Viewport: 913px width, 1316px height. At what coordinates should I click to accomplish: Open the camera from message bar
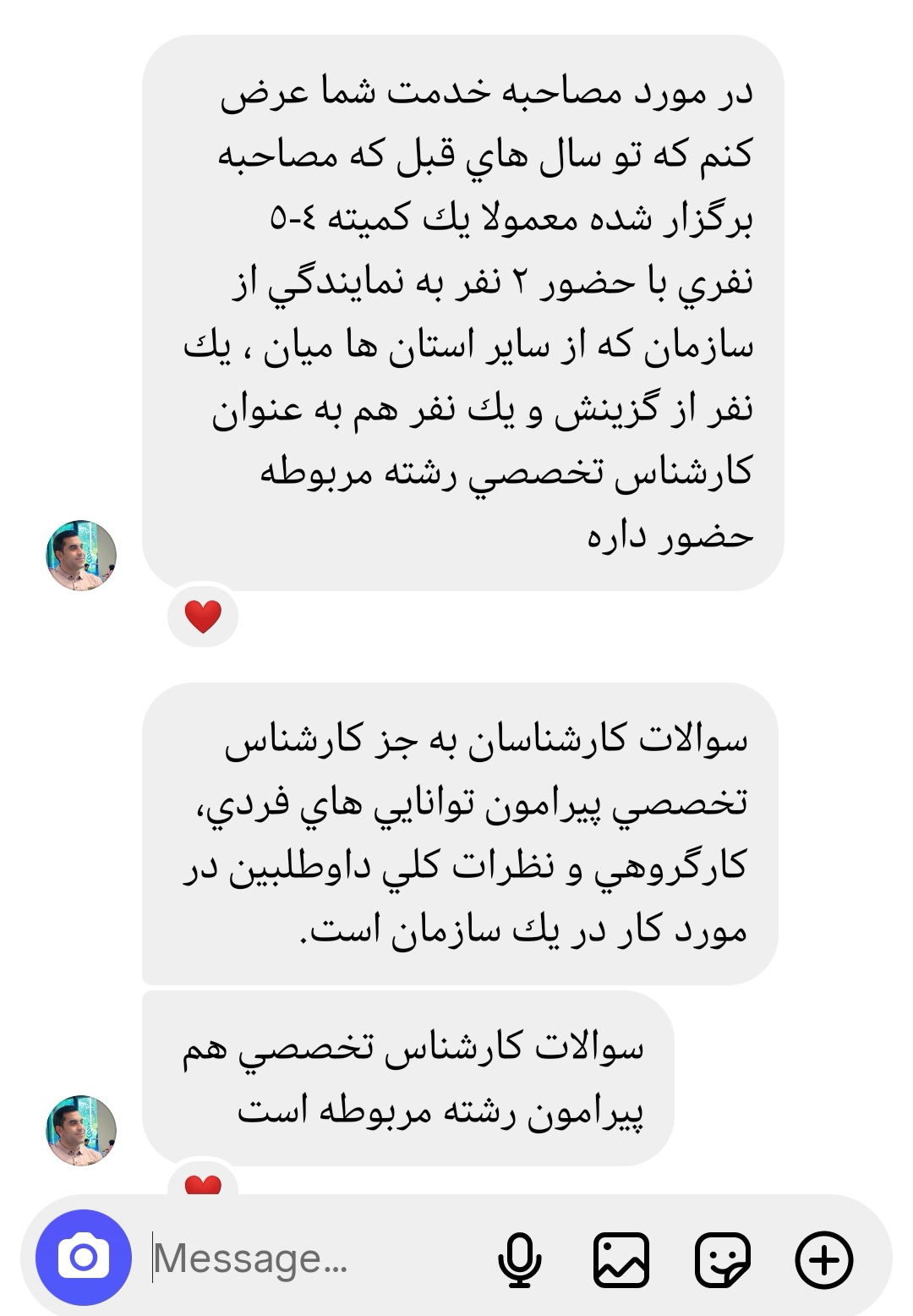click(84, 1258)
